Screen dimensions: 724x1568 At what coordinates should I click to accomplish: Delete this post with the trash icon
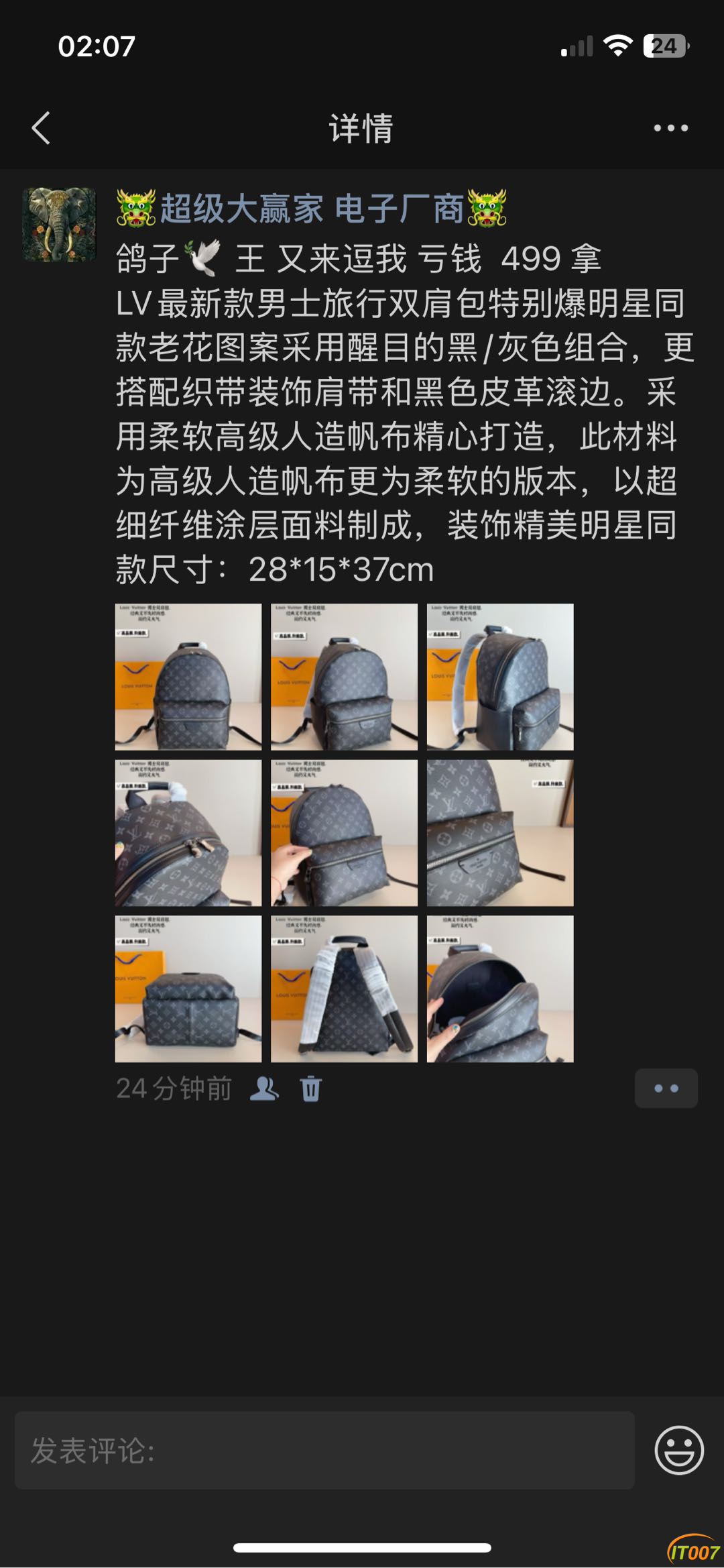pyautogui.click(x=310, y=1088)
